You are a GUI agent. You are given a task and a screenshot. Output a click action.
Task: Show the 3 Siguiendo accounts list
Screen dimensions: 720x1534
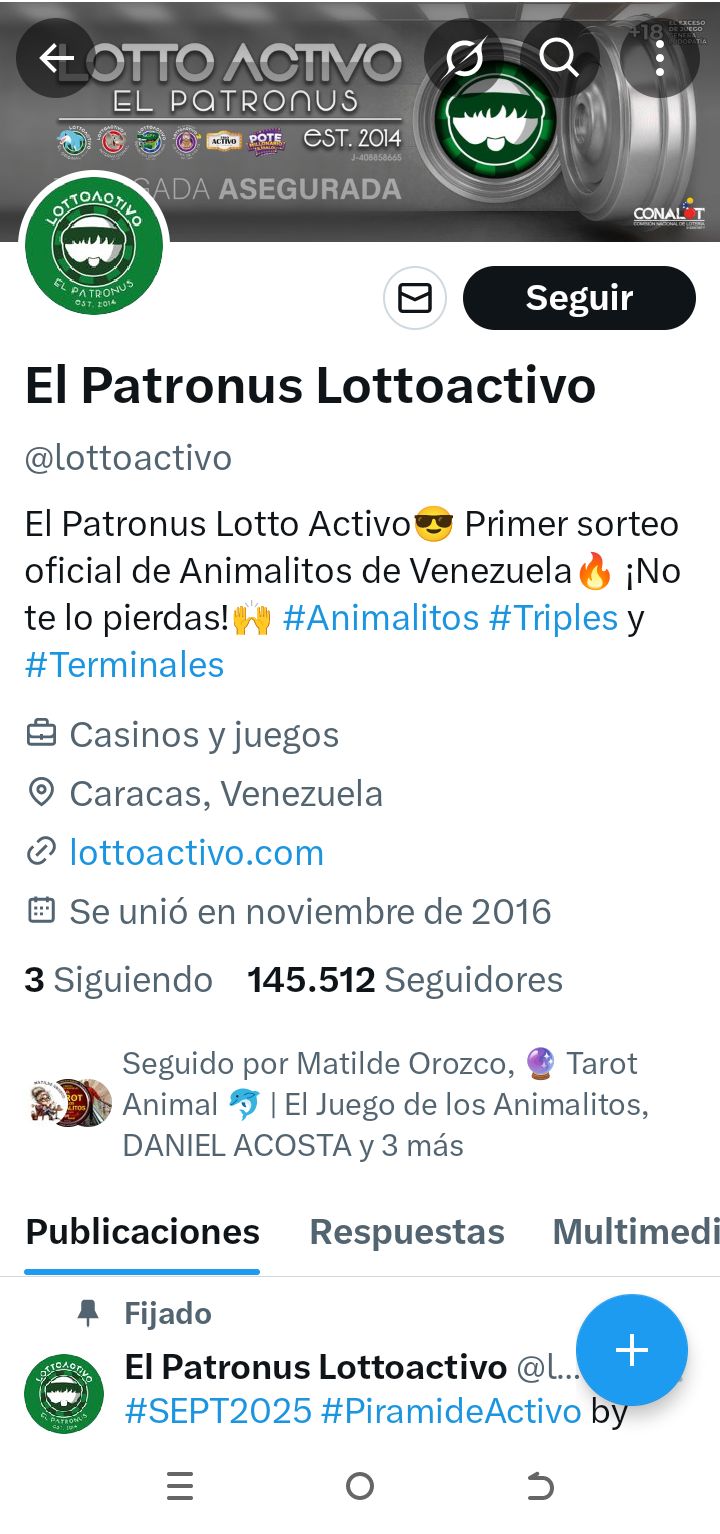click(x=118, y=980)
